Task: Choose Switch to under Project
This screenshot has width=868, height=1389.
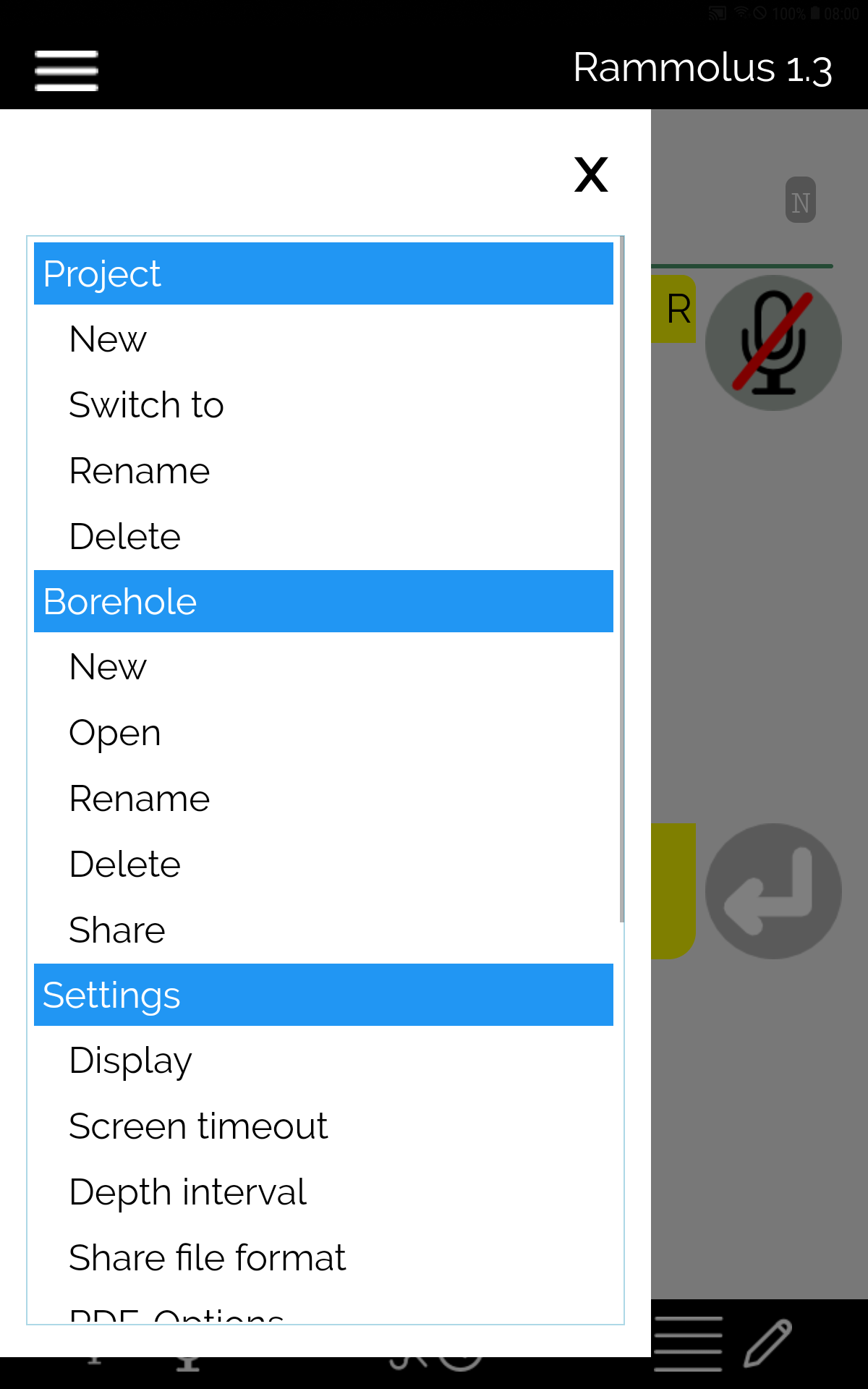Action: [324, 404]
